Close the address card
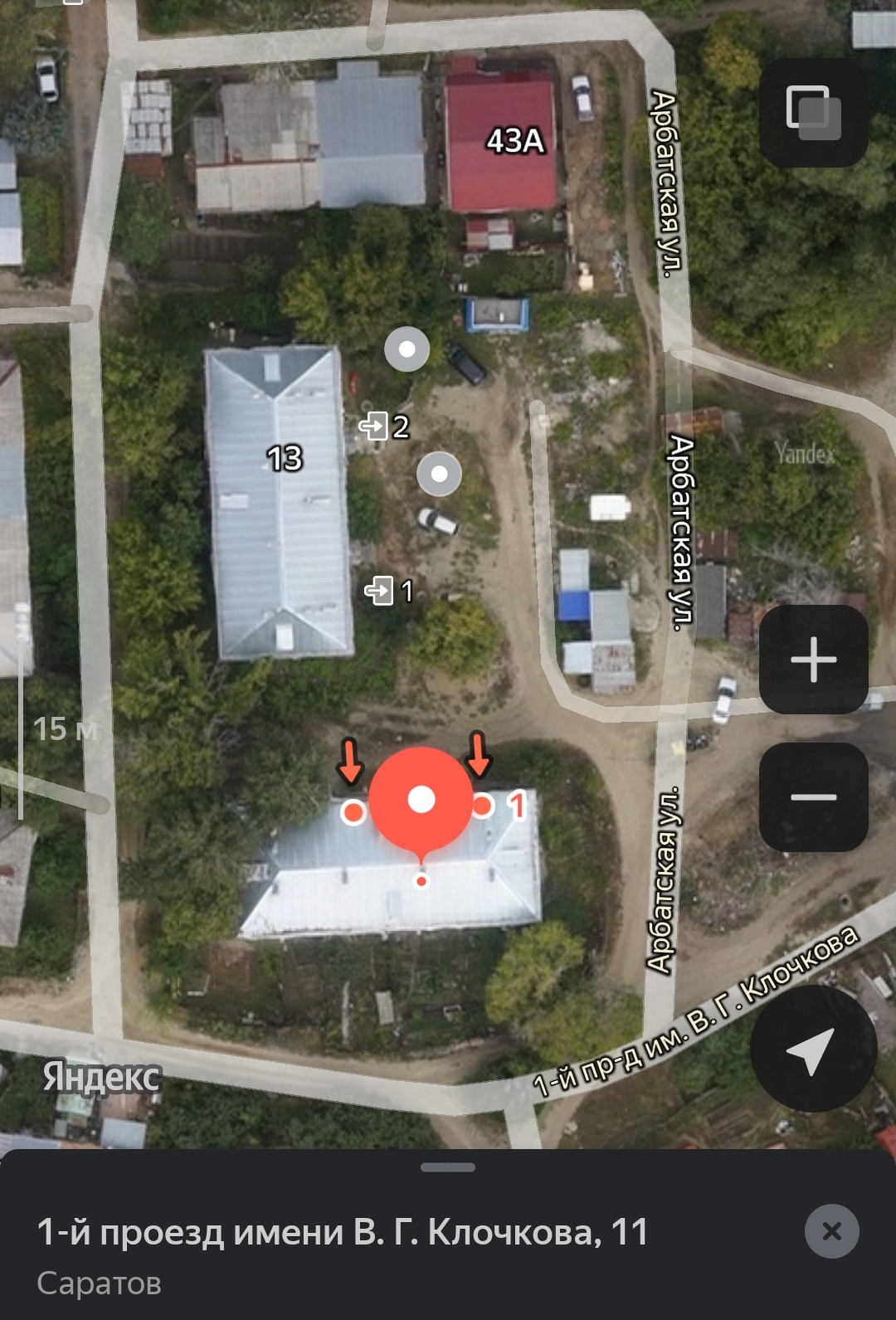Viewport: 896px width, 1320px height. point(831,1231)
